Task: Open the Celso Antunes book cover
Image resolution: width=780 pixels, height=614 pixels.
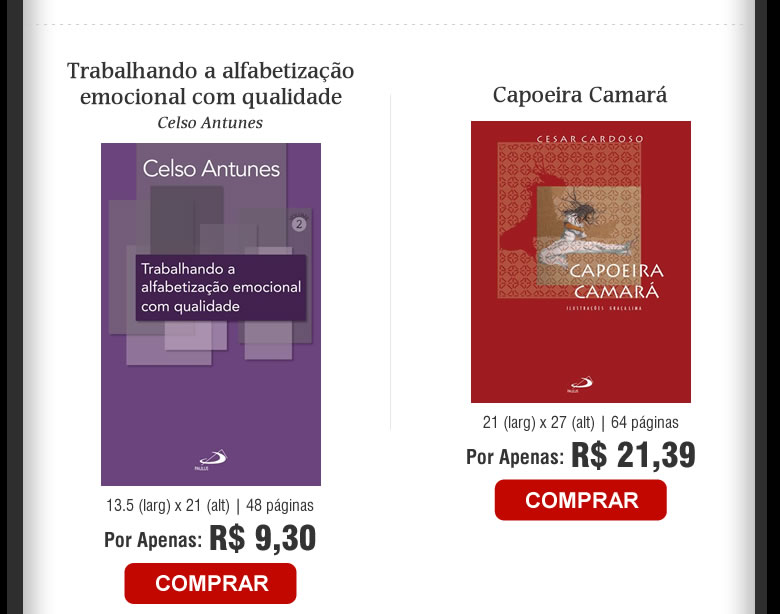Action: click(211, 314)
